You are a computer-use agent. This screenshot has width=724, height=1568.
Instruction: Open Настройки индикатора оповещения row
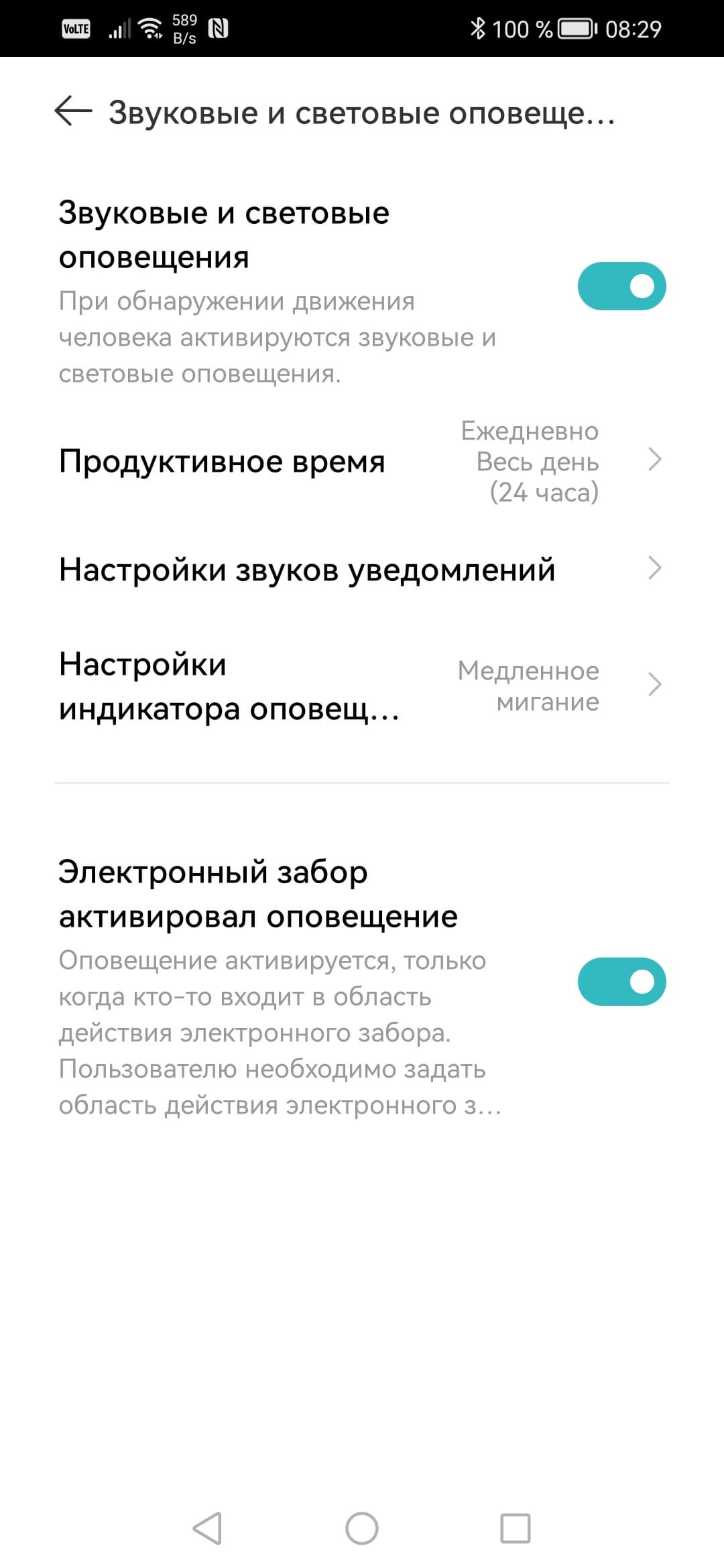coord(362,686)
